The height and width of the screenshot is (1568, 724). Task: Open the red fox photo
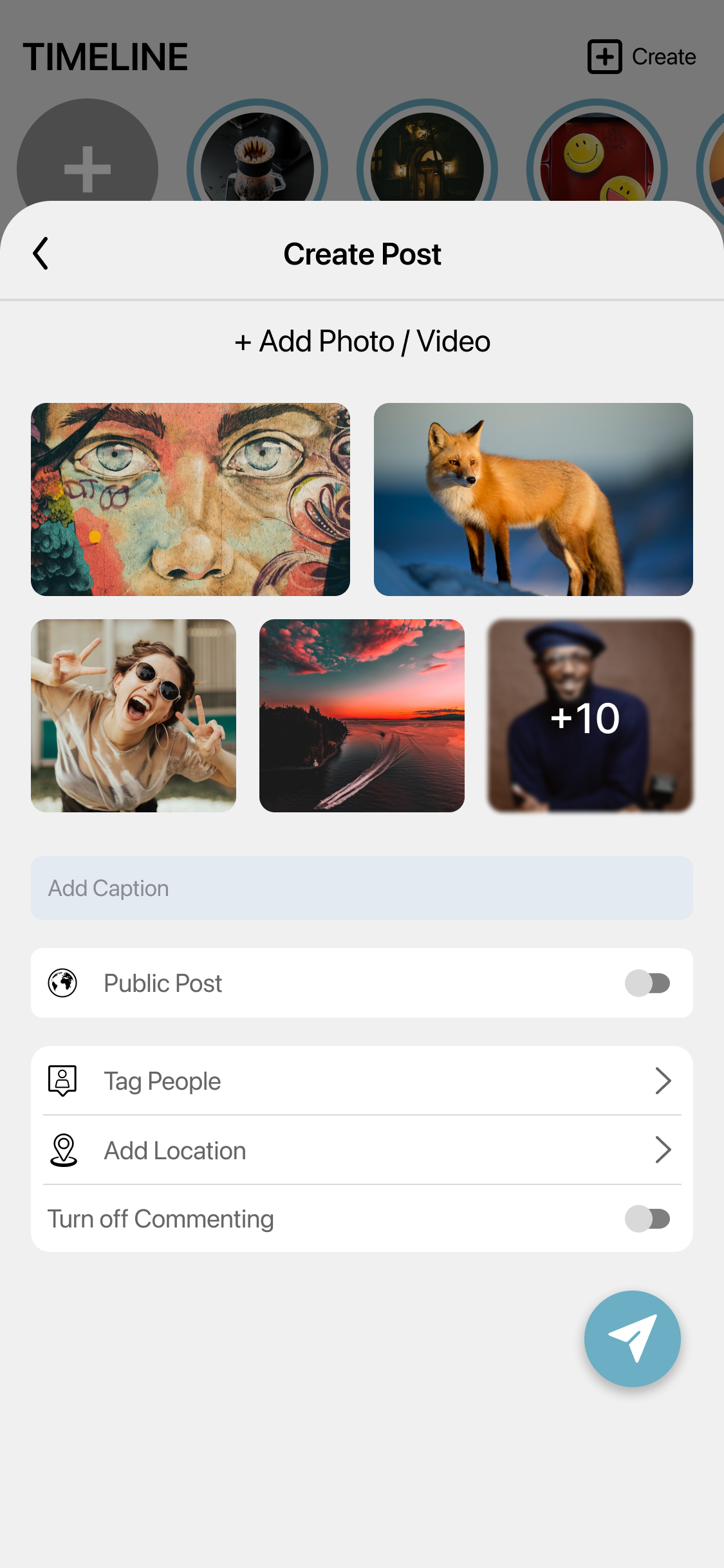[x=533, y=499]
